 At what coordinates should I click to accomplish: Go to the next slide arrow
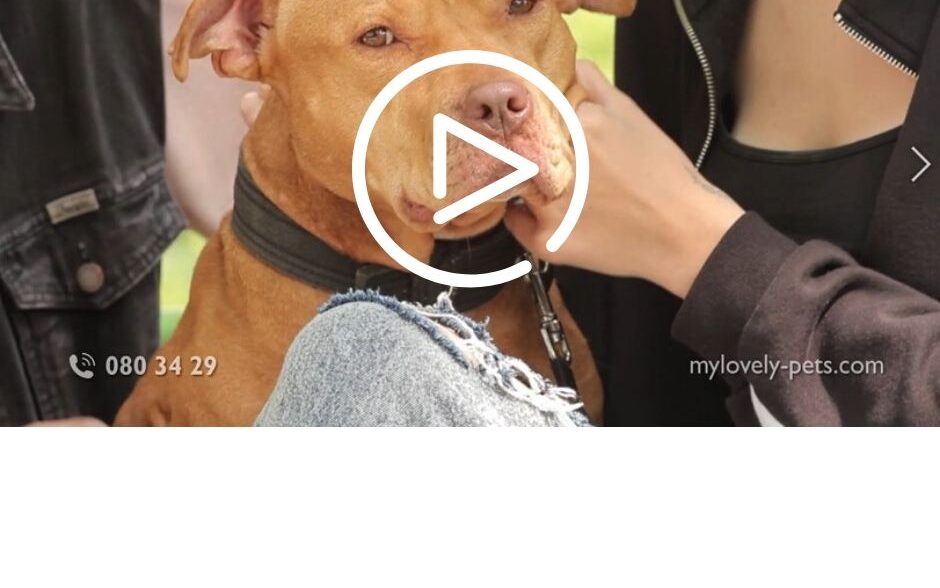[x=920, y=164]
